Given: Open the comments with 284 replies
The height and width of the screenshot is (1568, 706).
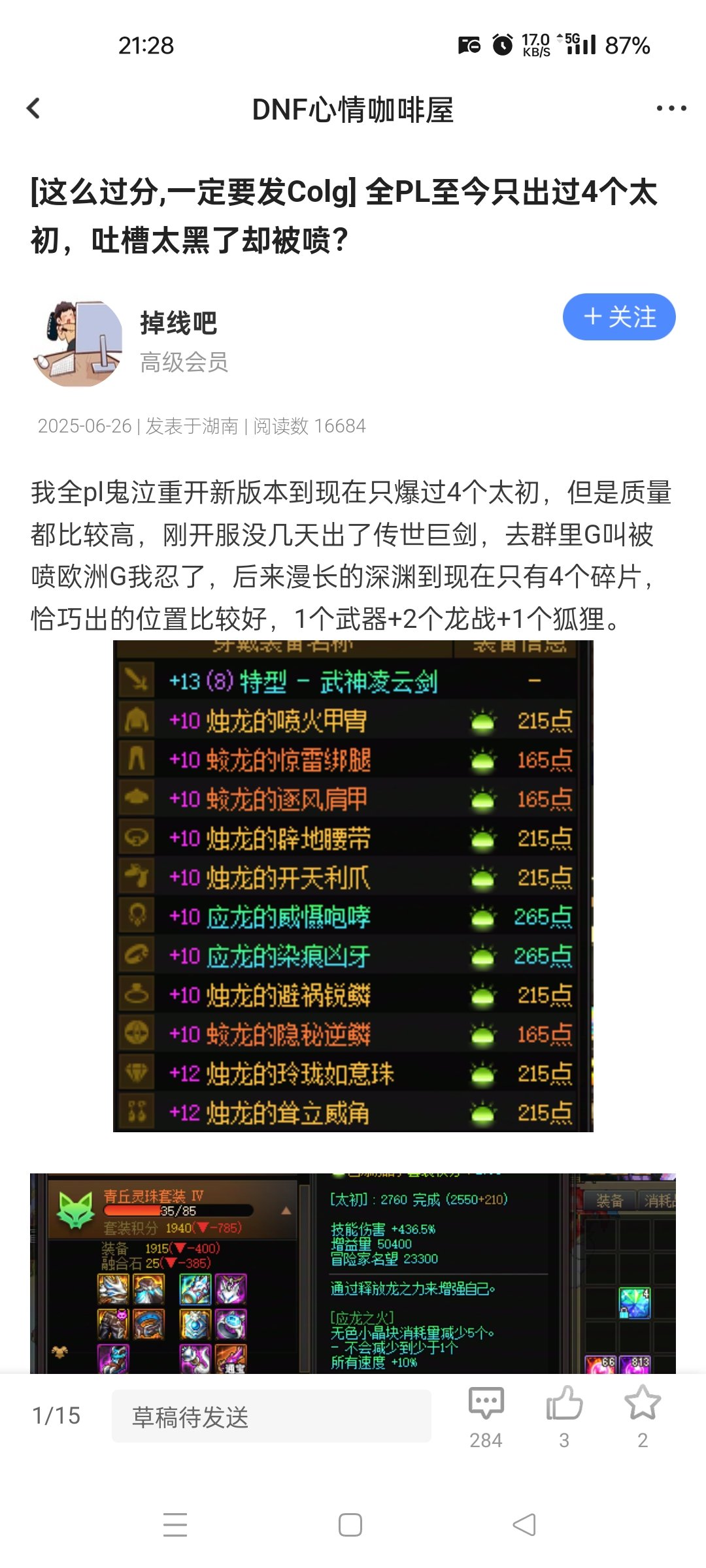Looking at the screenshot, I should coord(486,1416).
